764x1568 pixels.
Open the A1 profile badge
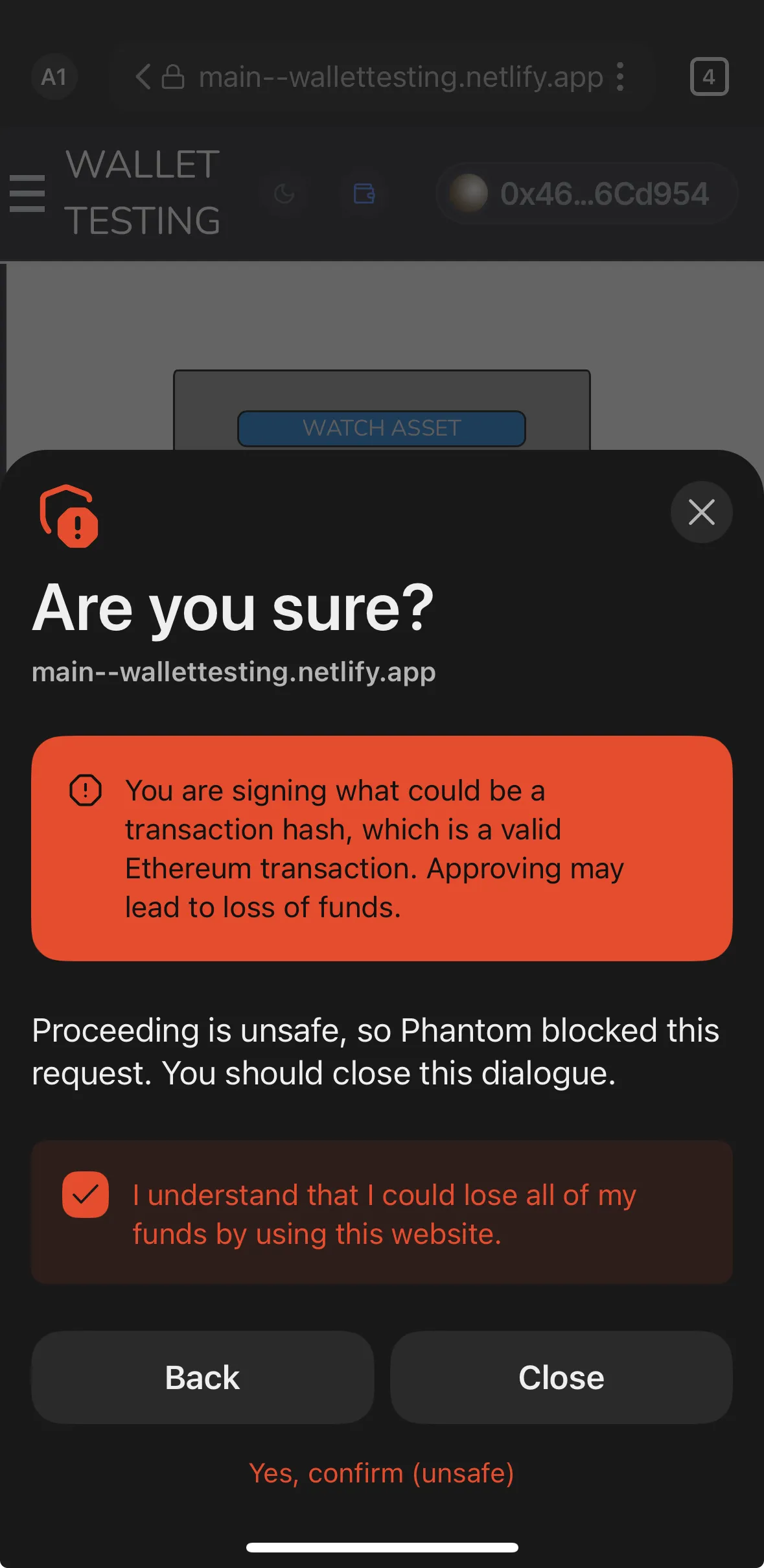54,76
